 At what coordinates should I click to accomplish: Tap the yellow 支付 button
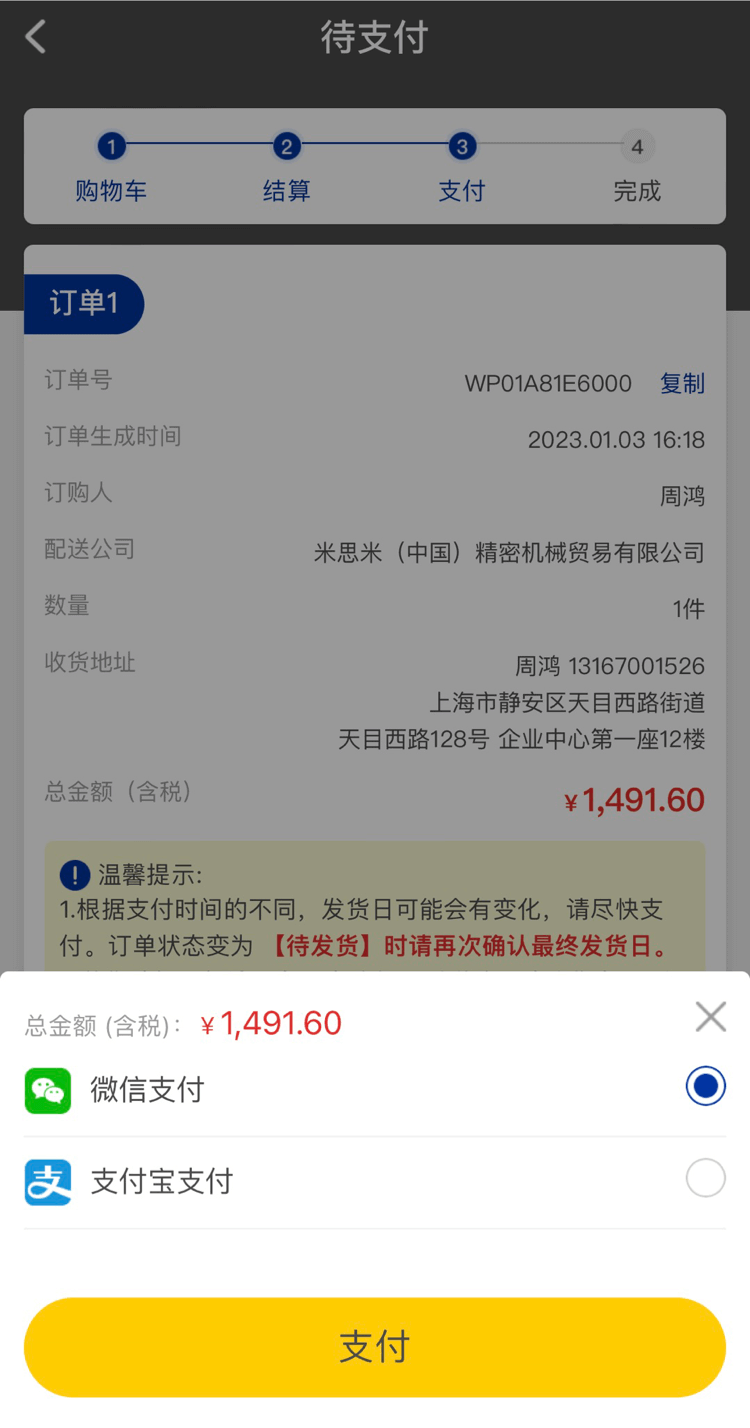point(375,1347)
